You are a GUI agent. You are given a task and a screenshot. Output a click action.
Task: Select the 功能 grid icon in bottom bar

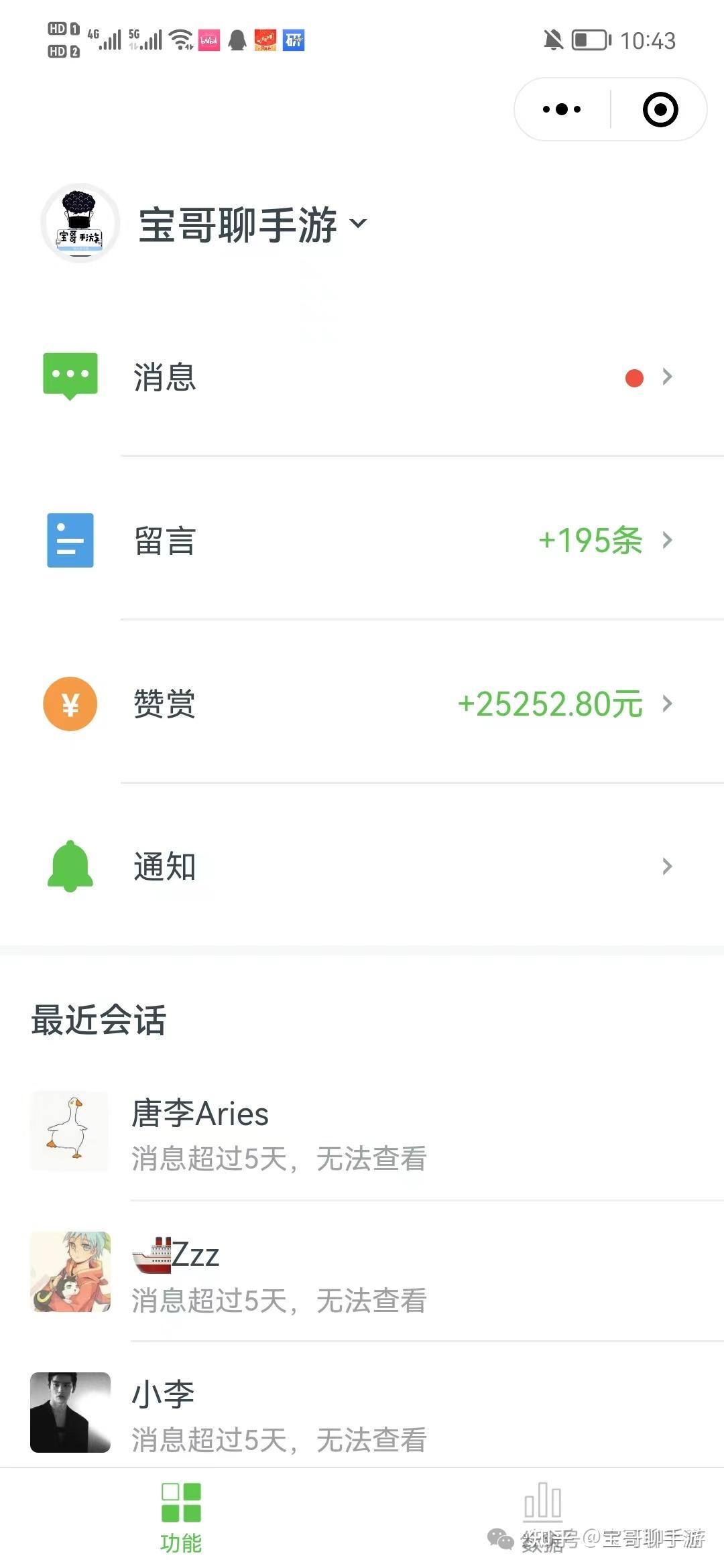coord(180,1504)
